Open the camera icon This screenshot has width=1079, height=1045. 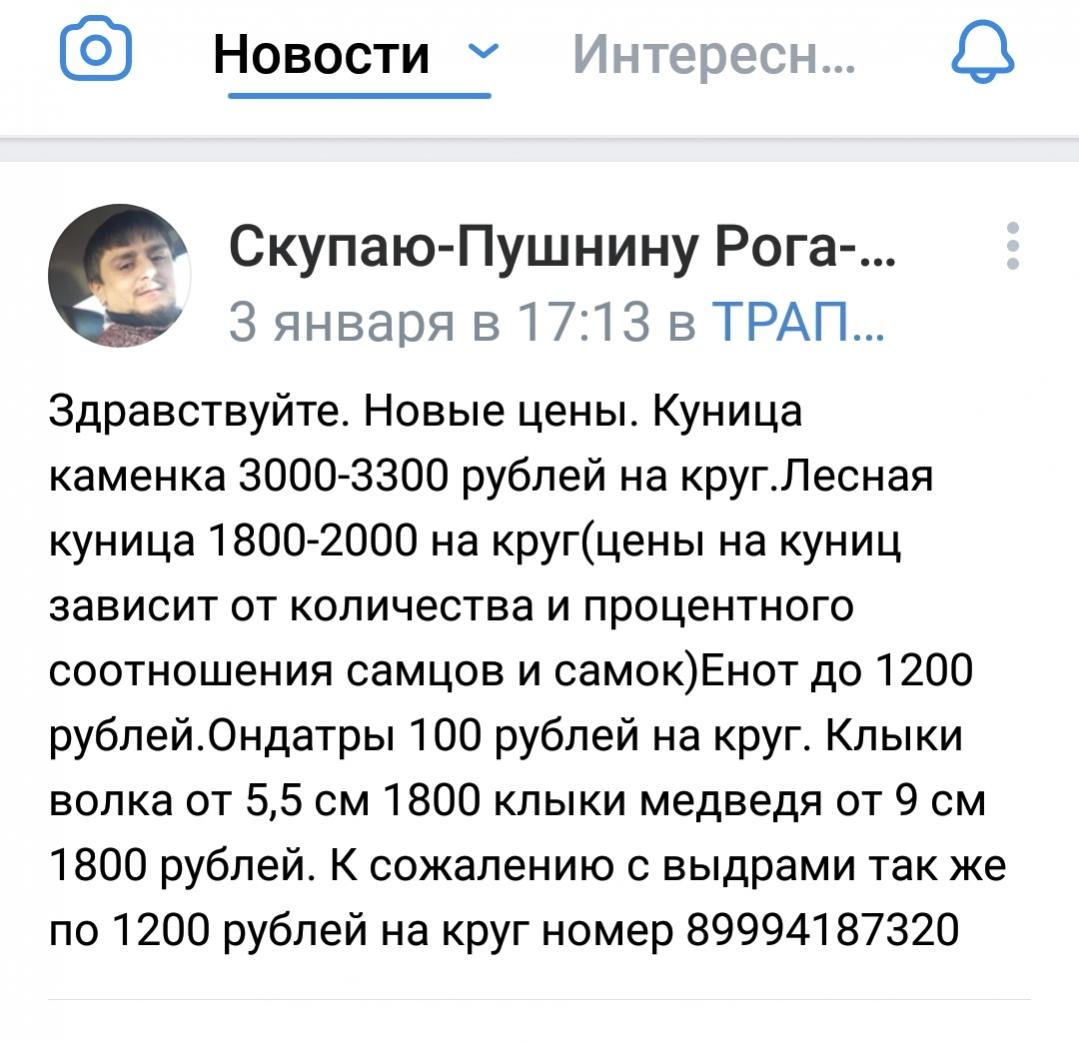[96, 54]
